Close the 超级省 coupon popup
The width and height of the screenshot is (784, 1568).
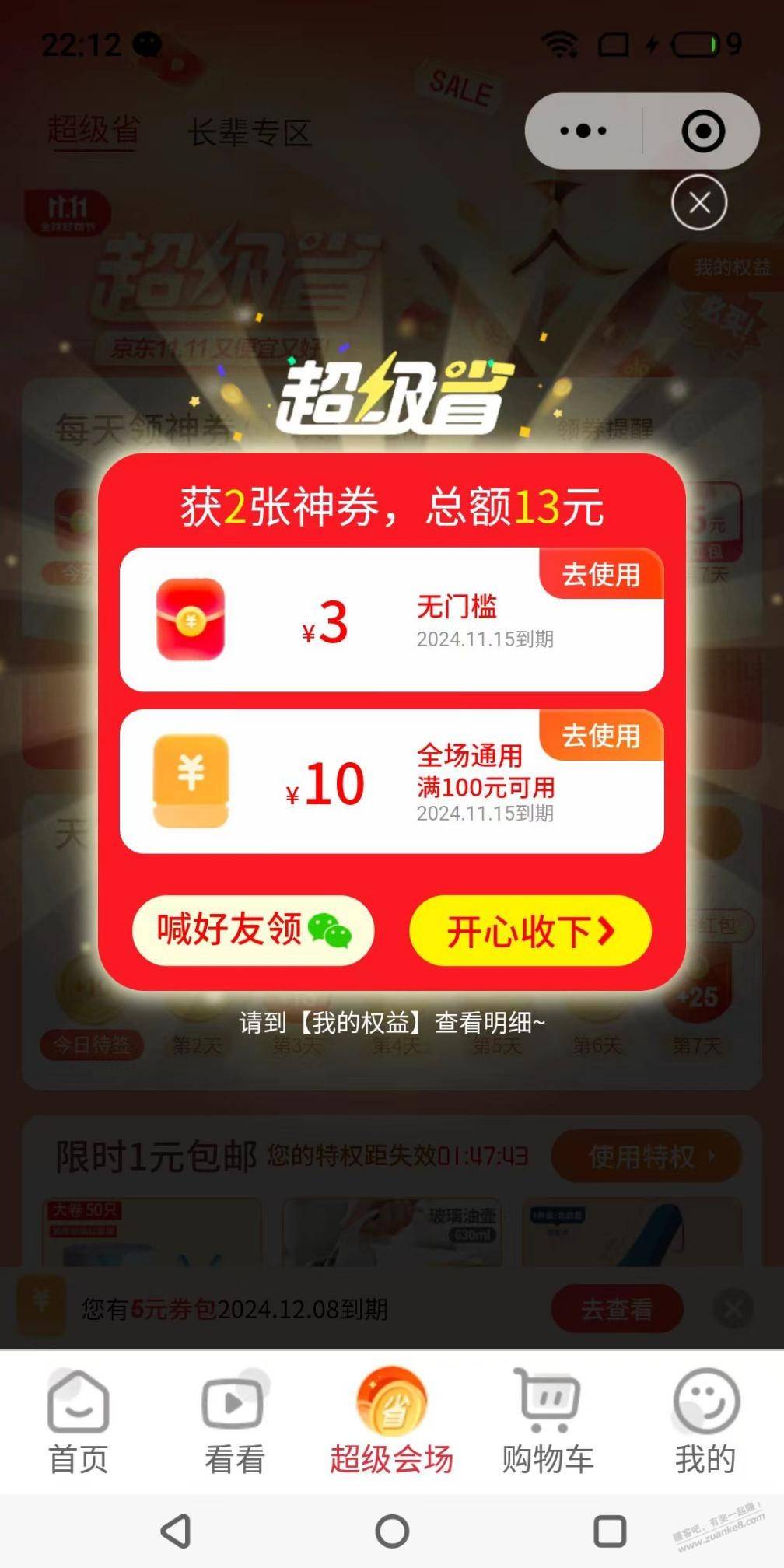698,203
